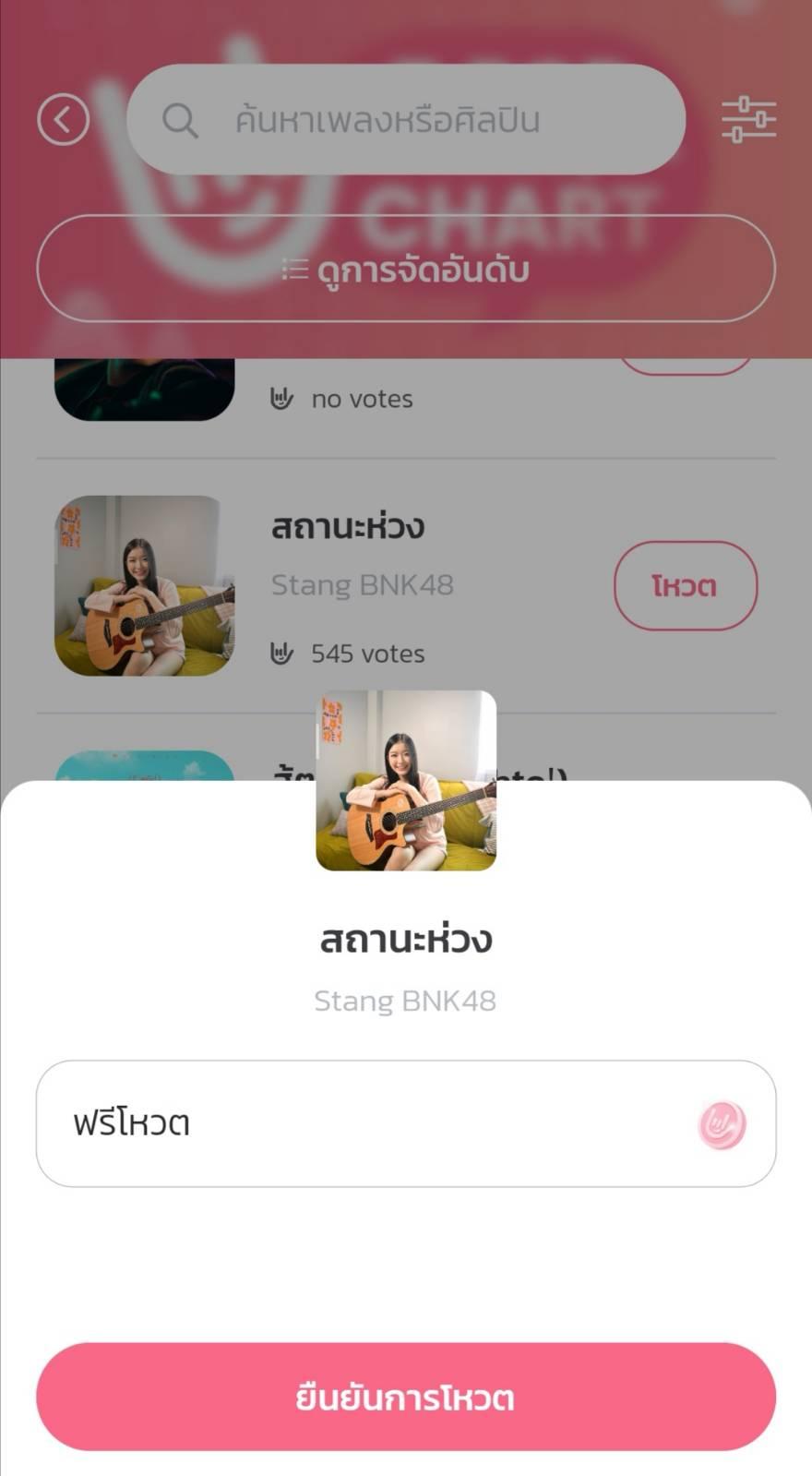
Task: Open the song or artist search field
Action: (x=405, y=120)
